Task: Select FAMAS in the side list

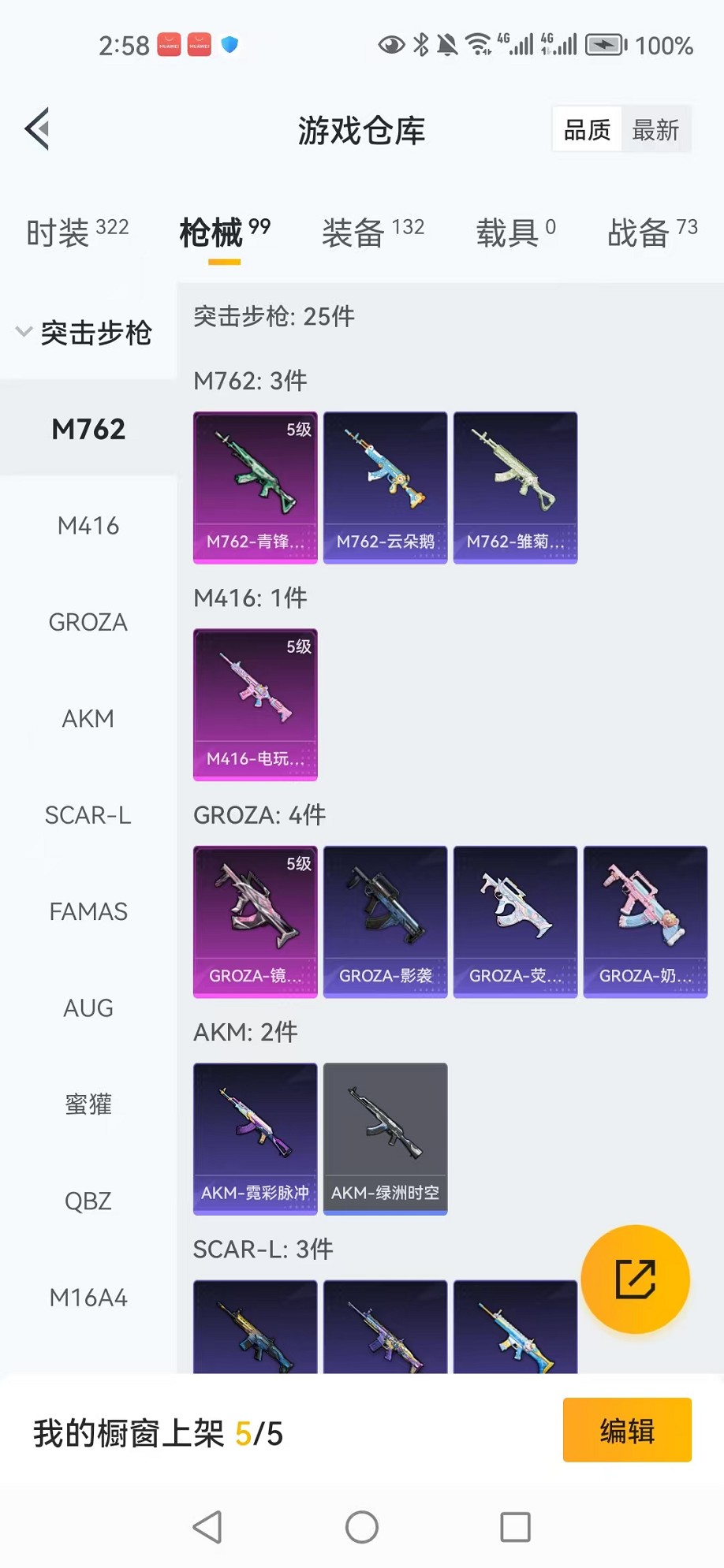Action: (88, 911)
